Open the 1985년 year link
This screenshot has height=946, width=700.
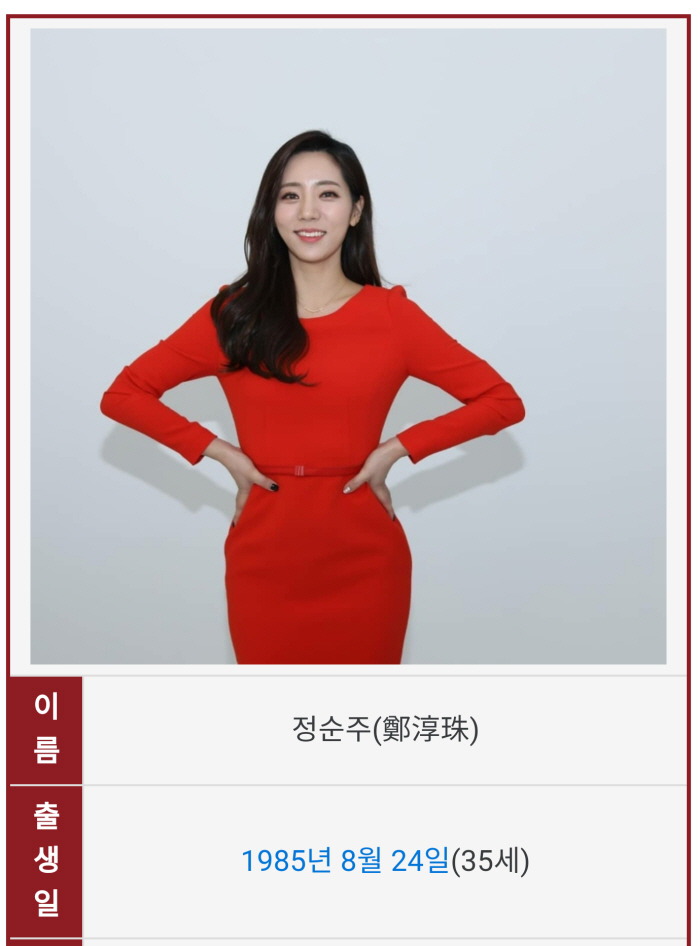coord(286,861)
